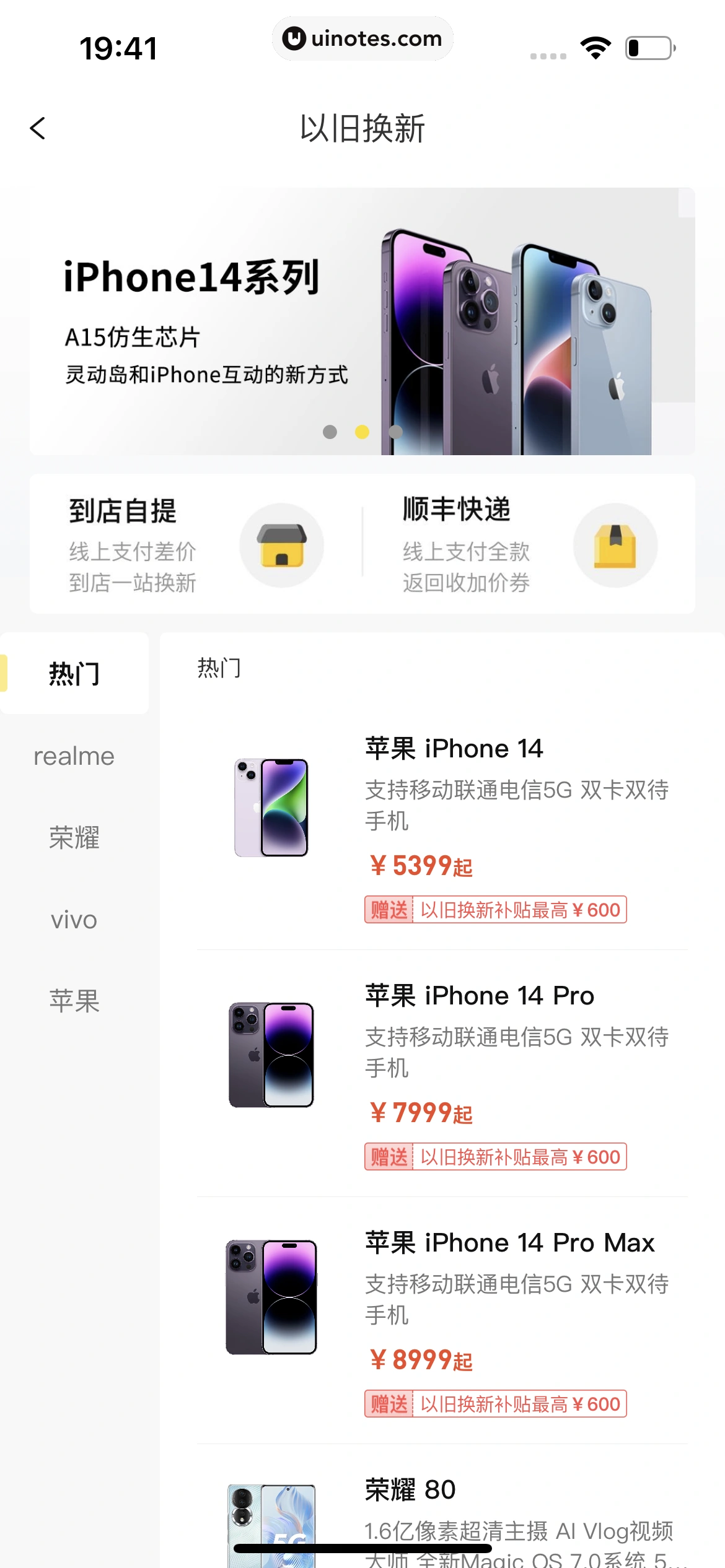Choose 顺丰快递 delivery option
This screenshot has width=725, height=1568.
(x=529, y=544)
